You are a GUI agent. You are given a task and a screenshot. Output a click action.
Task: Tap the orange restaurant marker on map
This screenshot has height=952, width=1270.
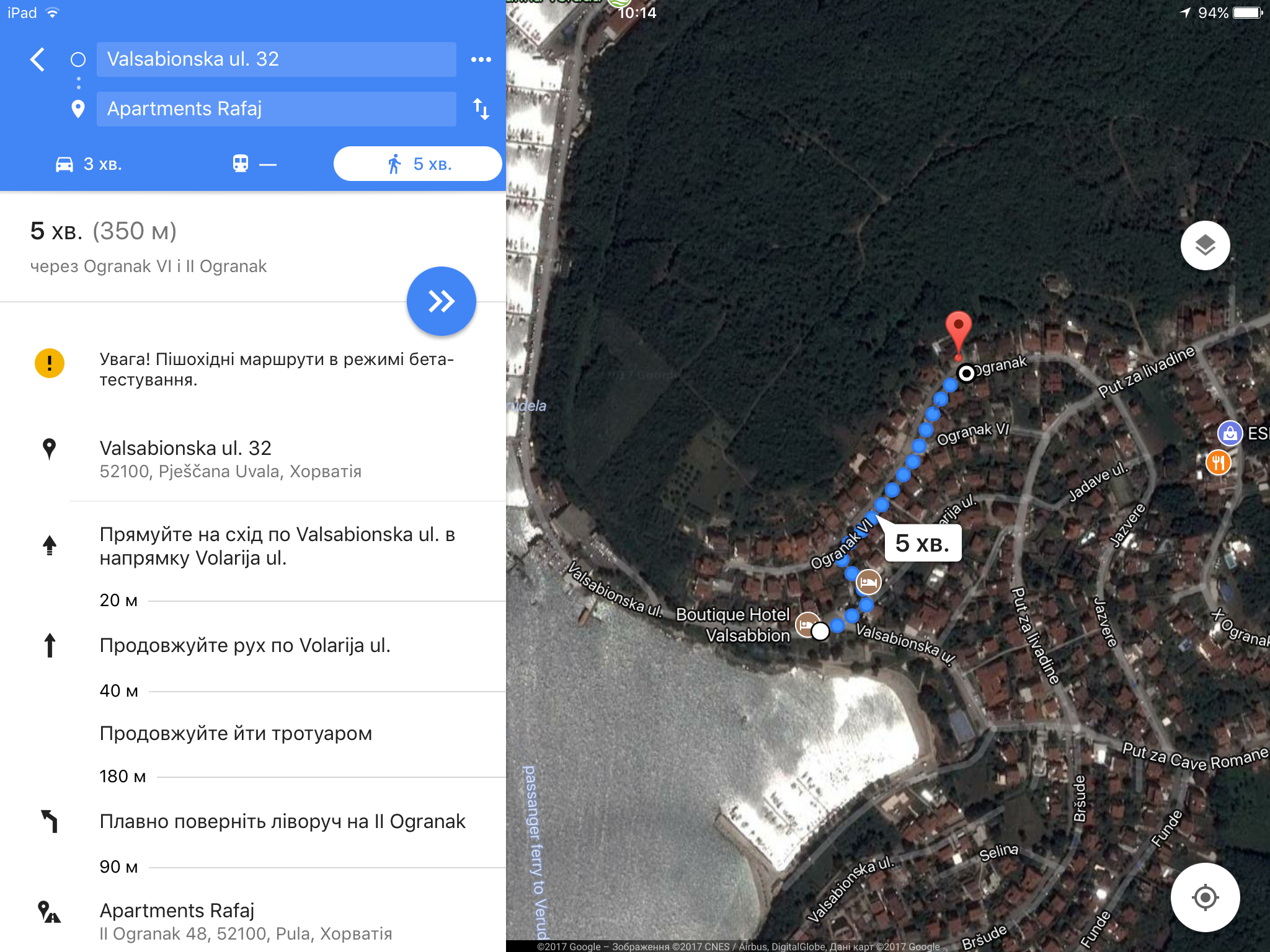point(1218,462)
